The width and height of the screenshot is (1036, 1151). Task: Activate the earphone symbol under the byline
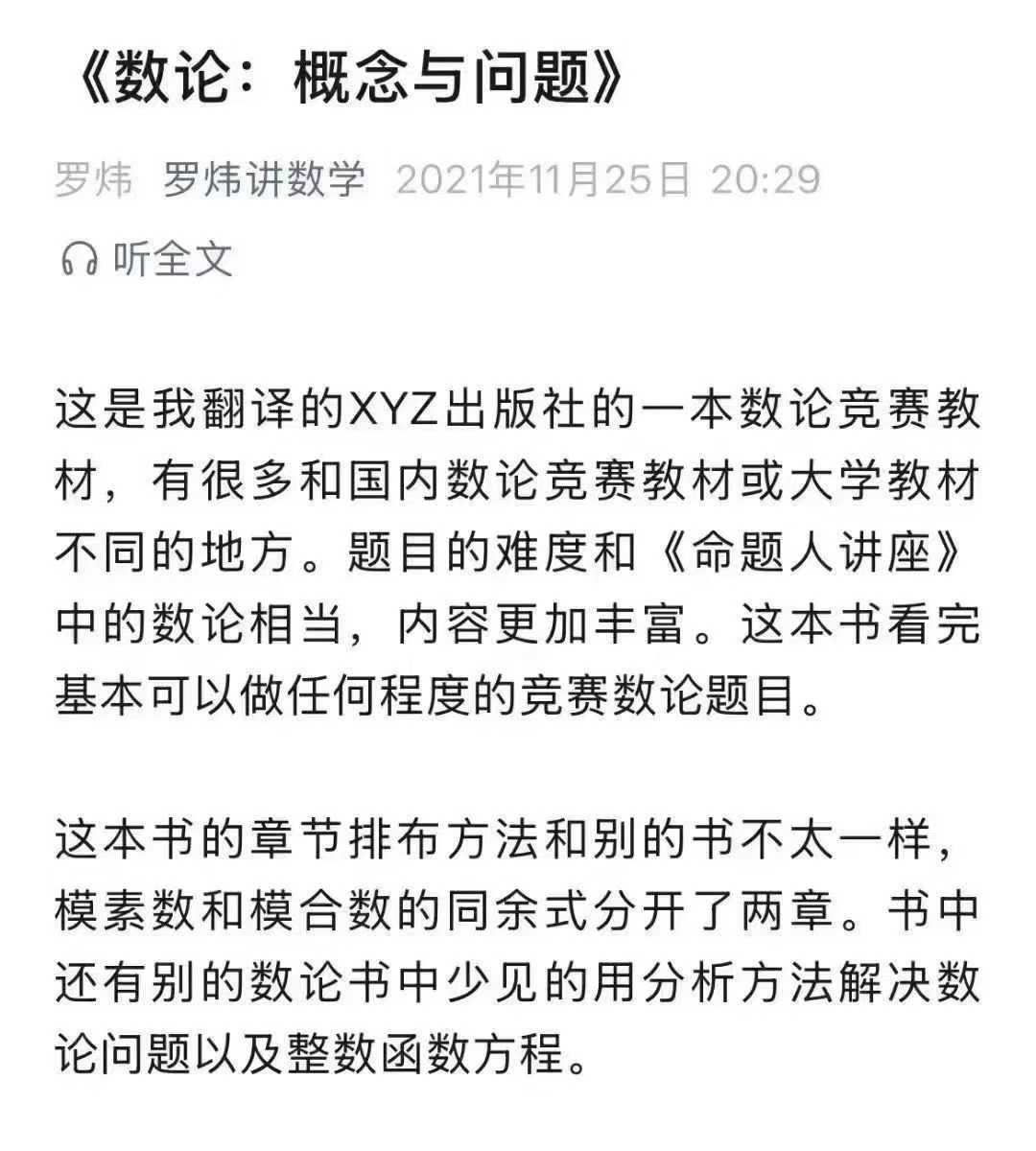pos(82,257)
